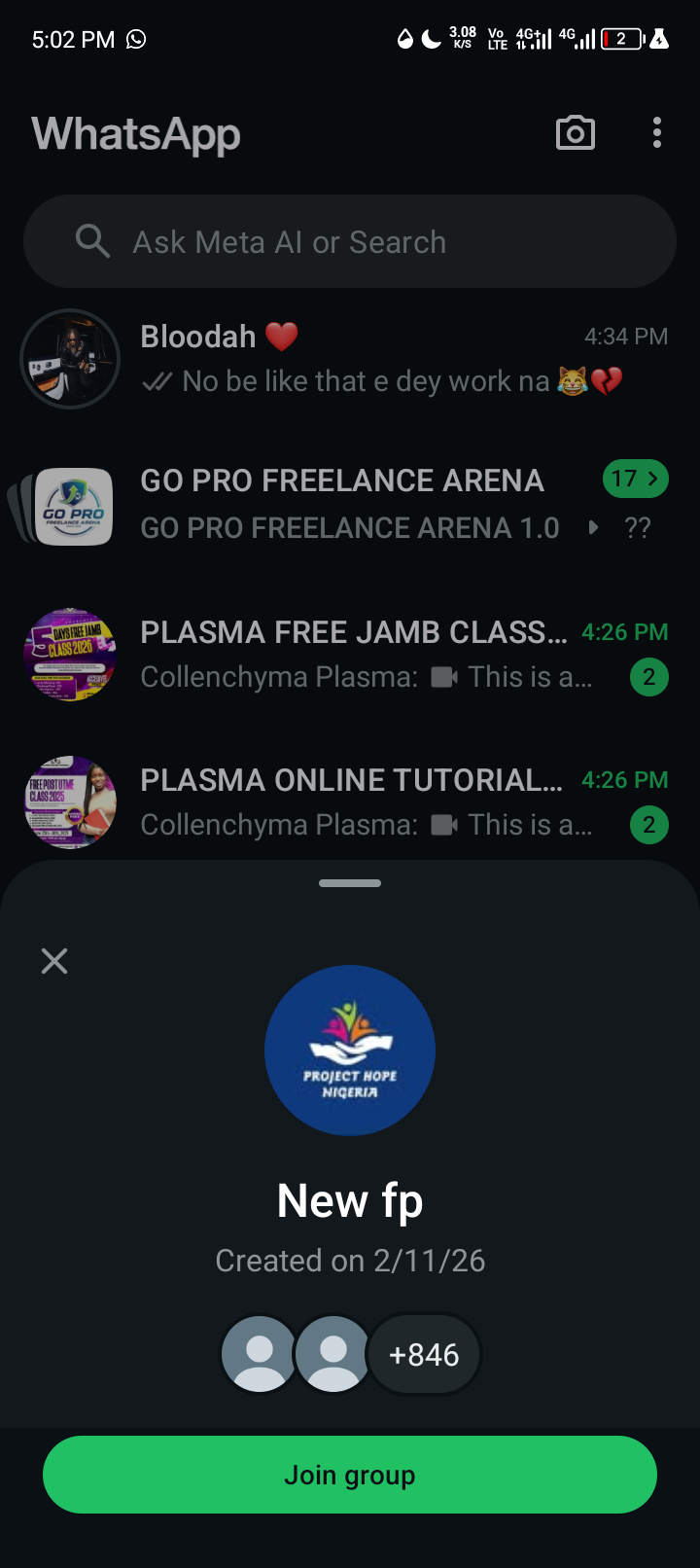The image size is (700, 1568).
Task: Tap the sheet's drag handle
Action: 350,883
